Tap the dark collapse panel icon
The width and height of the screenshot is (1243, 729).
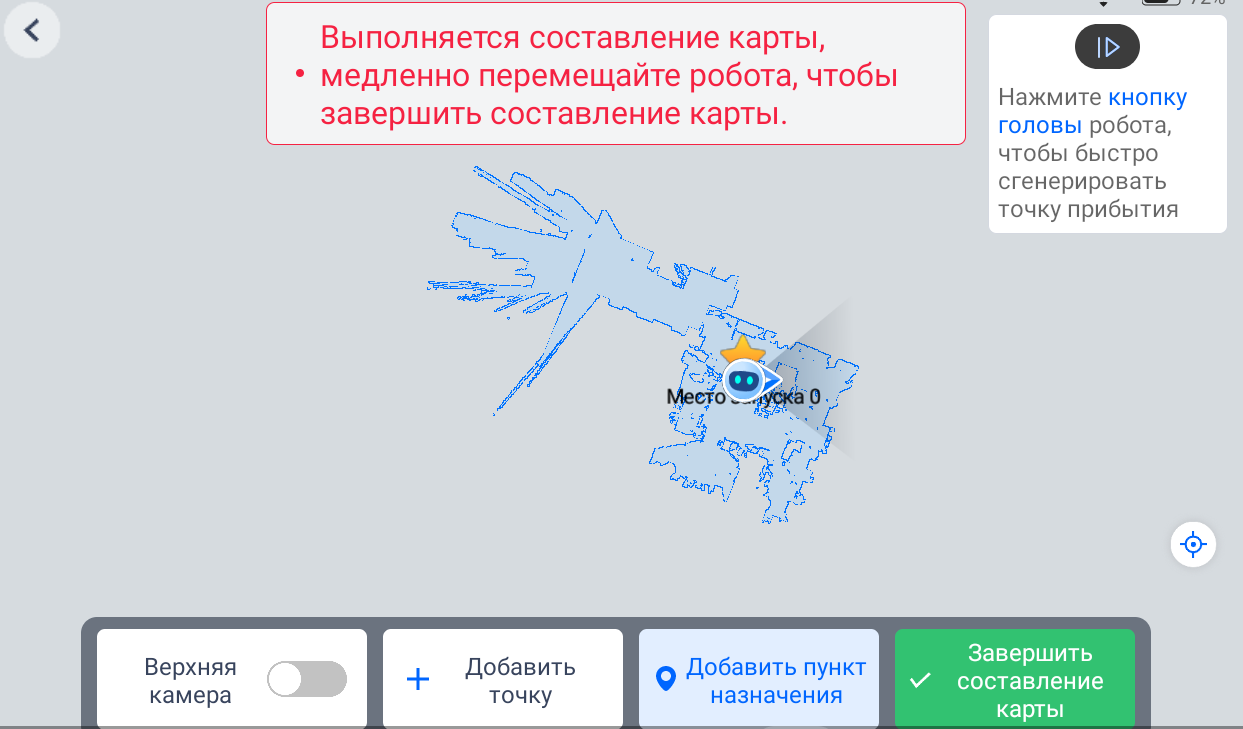click(1107, 46)
